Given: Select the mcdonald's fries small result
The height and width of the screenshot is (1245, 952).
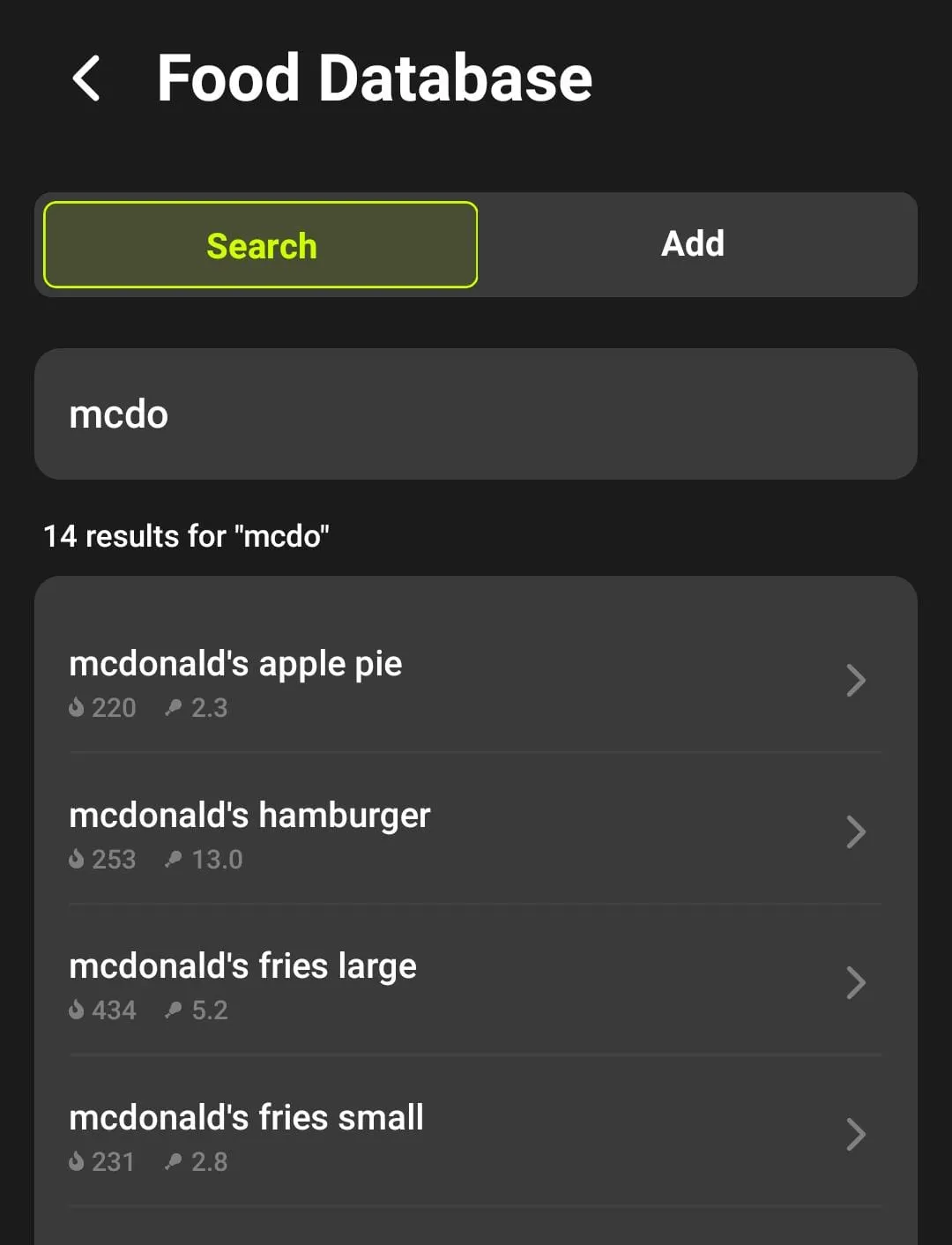Looking at the screenshot, I should click(247, 1117).
